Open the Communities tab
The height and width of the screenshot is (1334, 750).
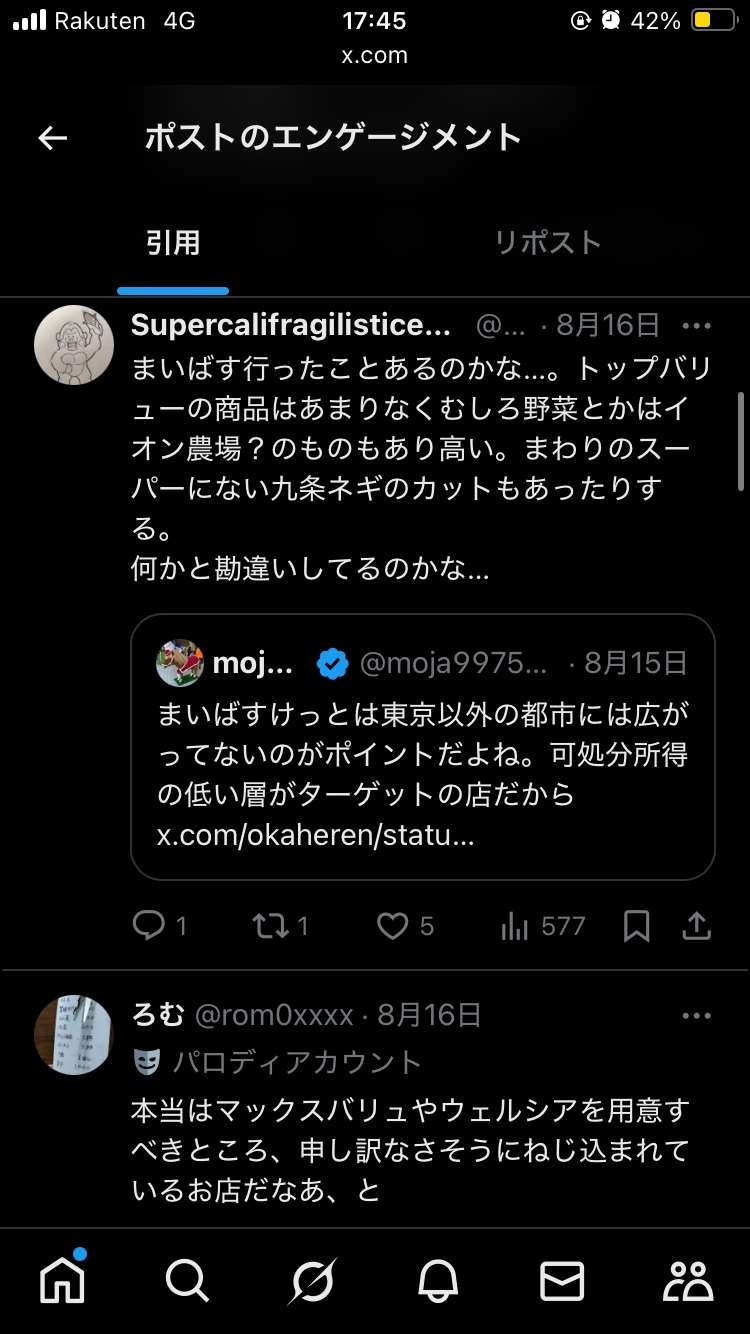pyautogui.click(x=688, y=1278)
